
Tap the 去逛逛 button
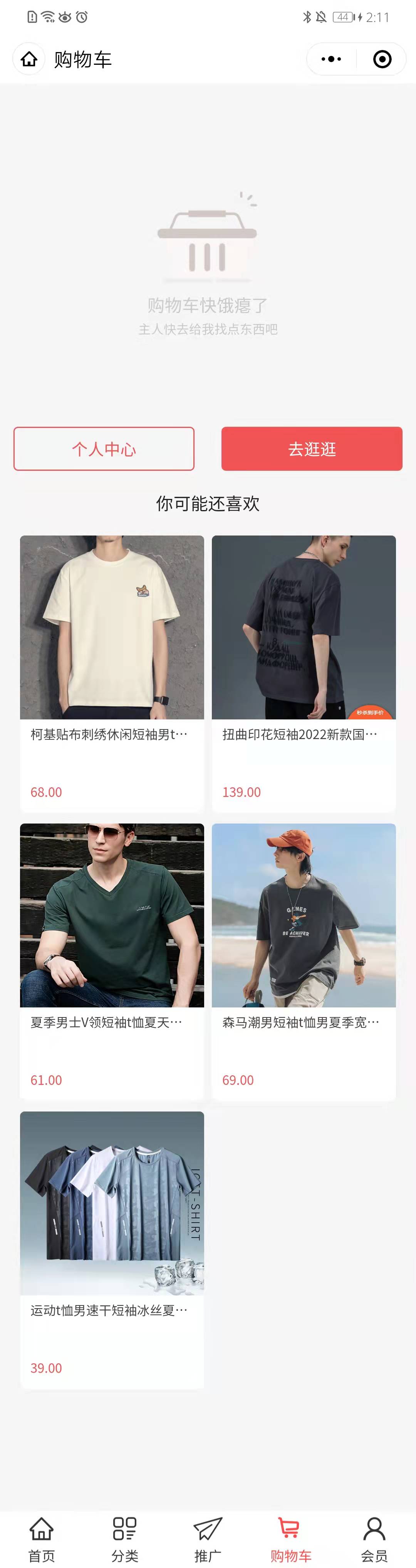coord(311,449)
